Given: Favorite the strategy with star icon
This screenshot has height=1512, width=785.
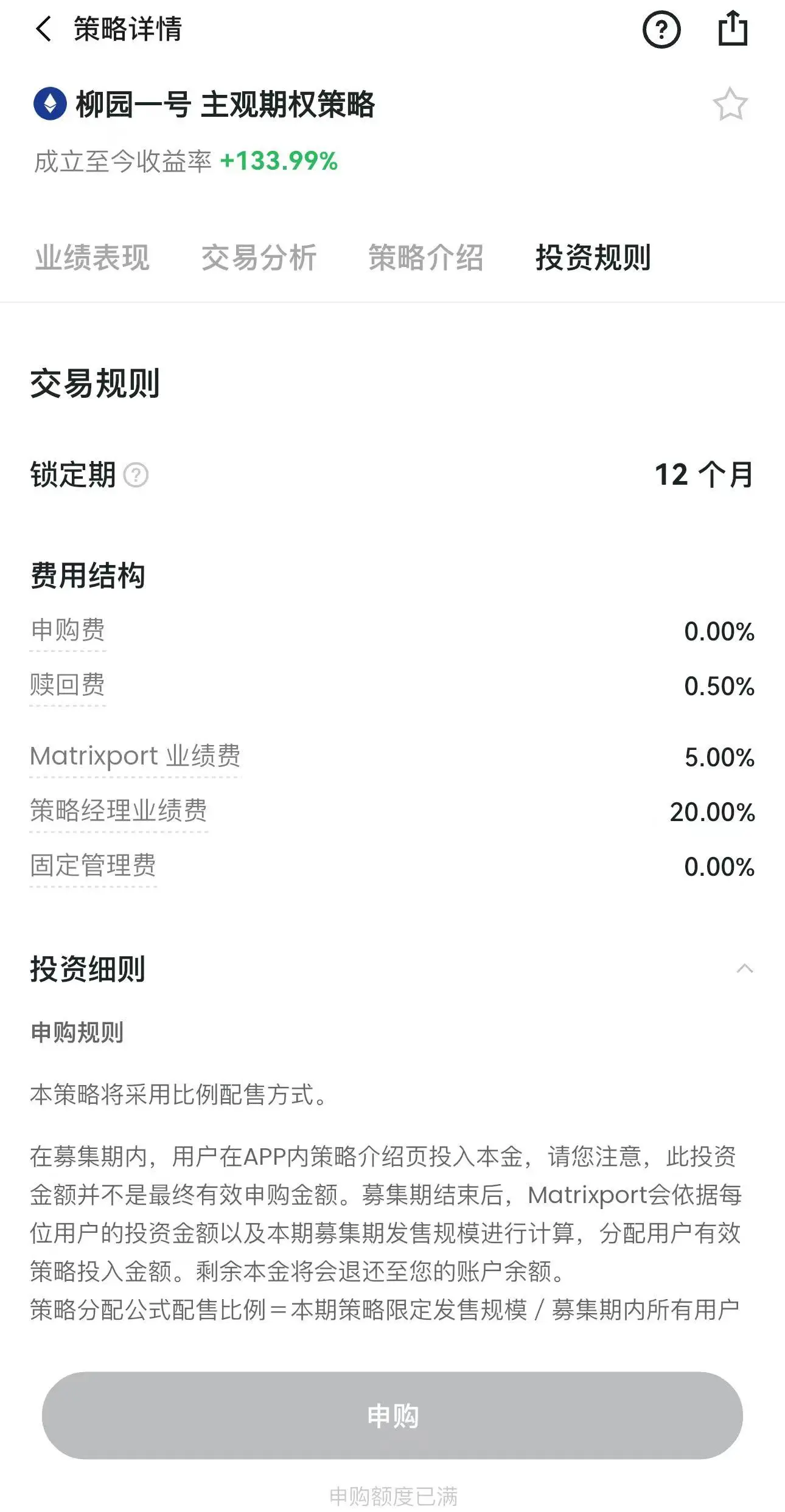Looking at the screenshot, I should (730, 105).
